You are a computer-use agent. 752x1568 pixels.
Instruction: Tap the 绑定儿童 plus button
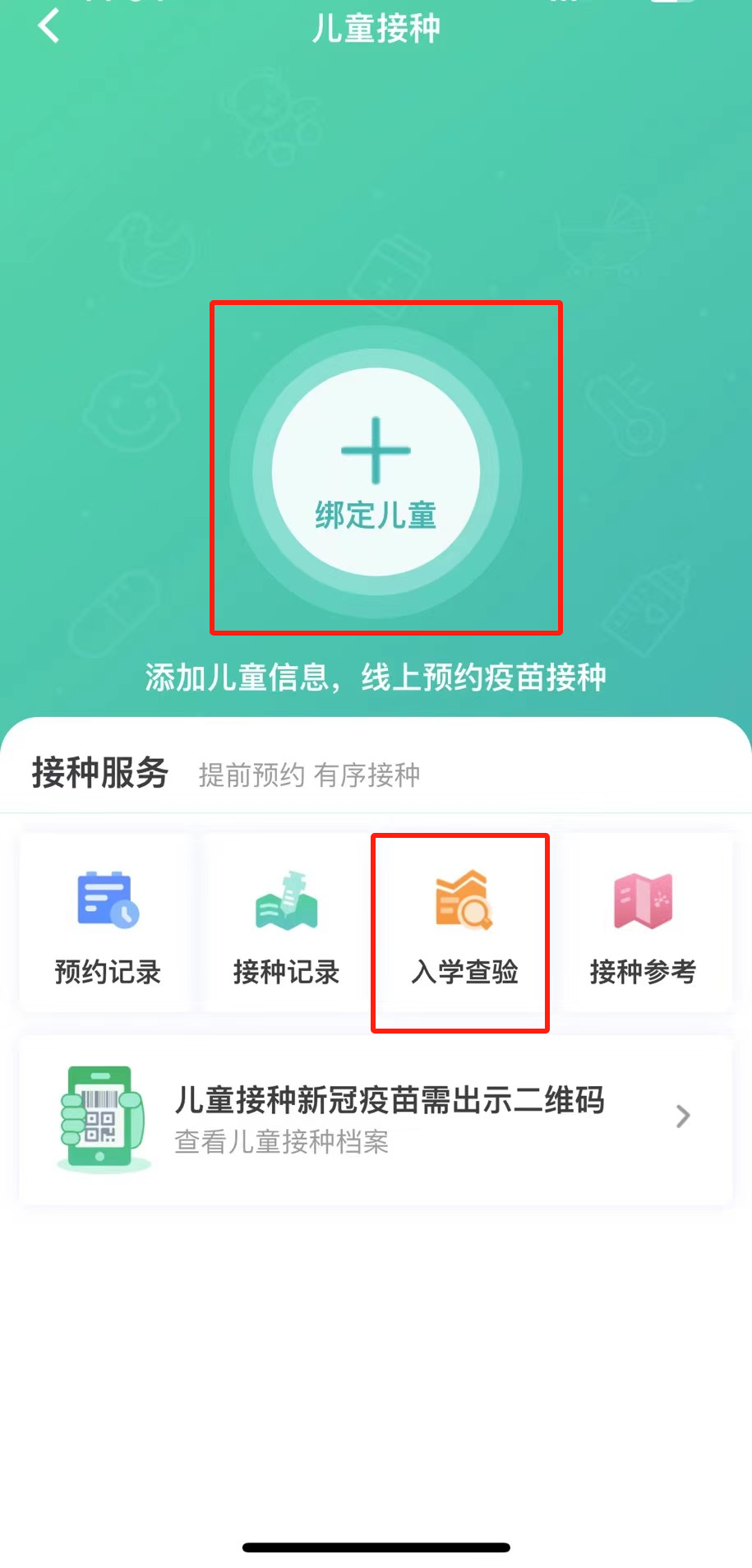click(376, 470)
